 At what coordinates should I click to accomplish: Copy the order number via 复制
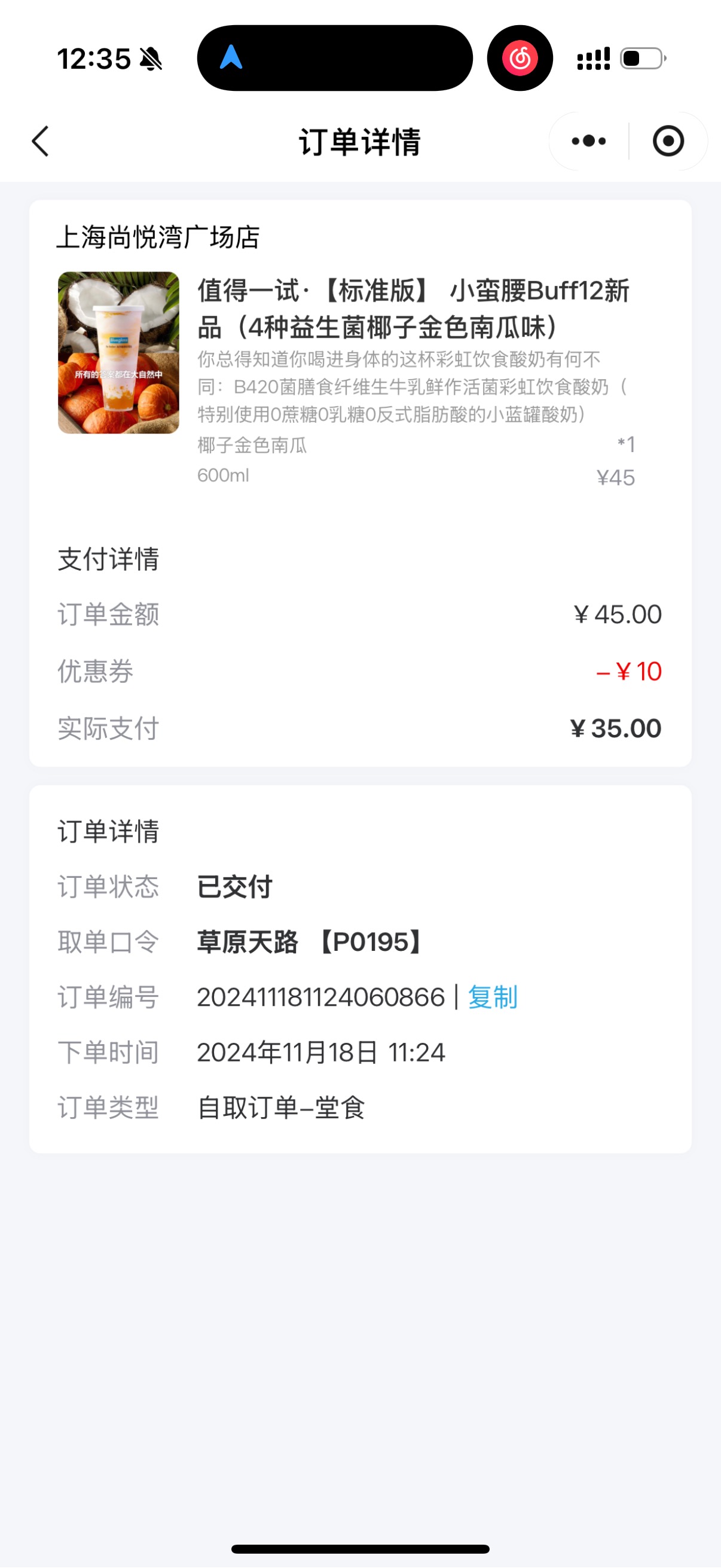tap(492, 997)
